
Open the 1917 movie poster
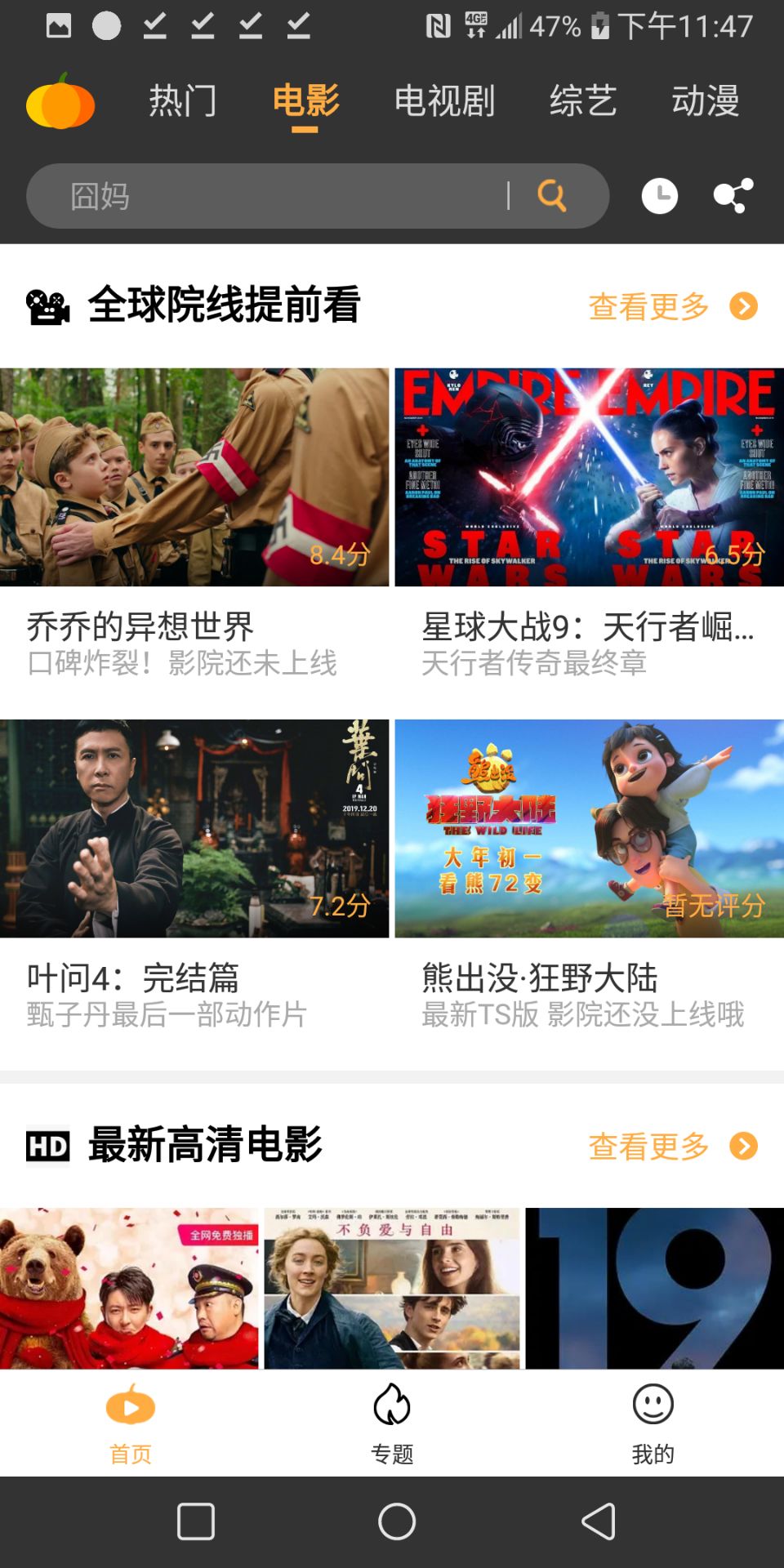pos(654,1288)
